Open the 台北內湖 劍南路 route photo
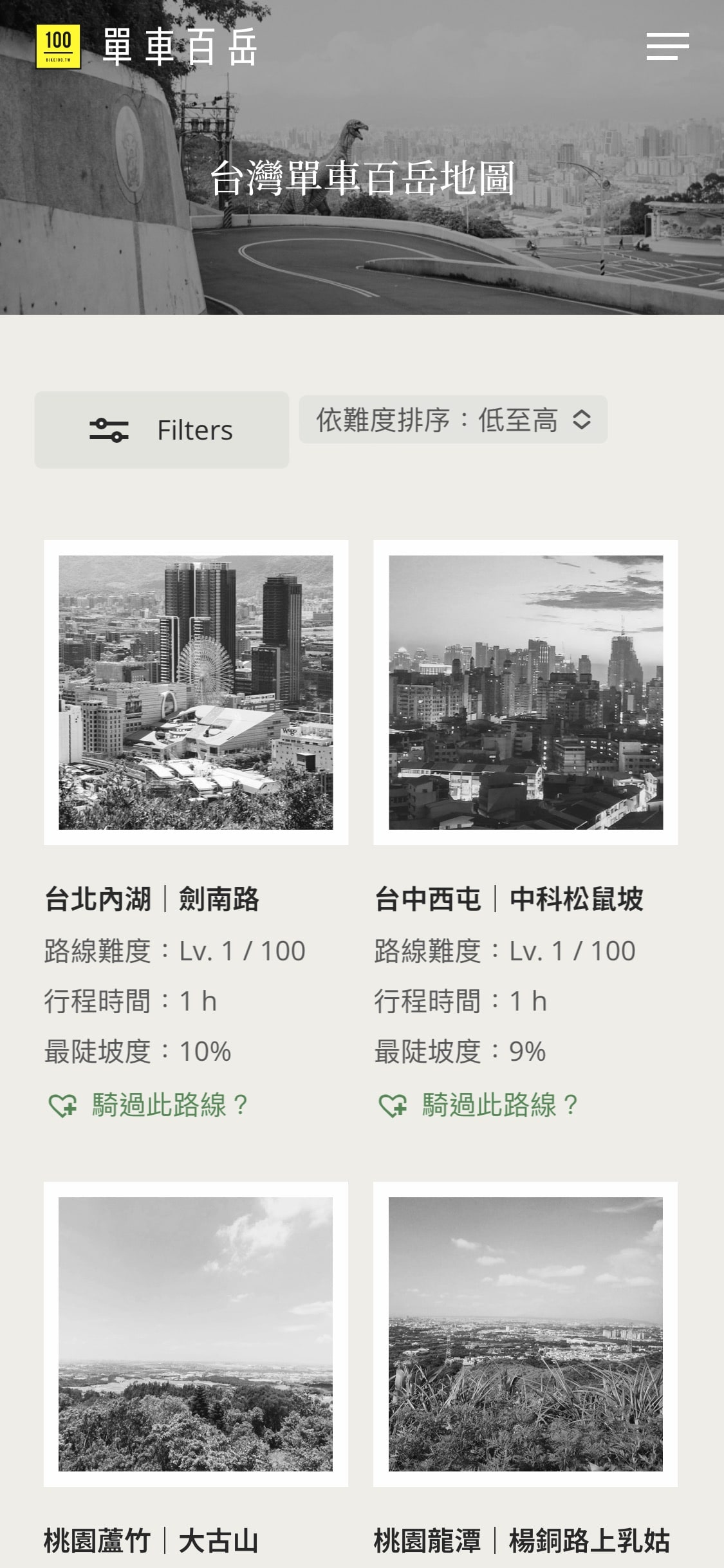The height and width of the screenshot is (1568, 724). [x=196, y=692]
